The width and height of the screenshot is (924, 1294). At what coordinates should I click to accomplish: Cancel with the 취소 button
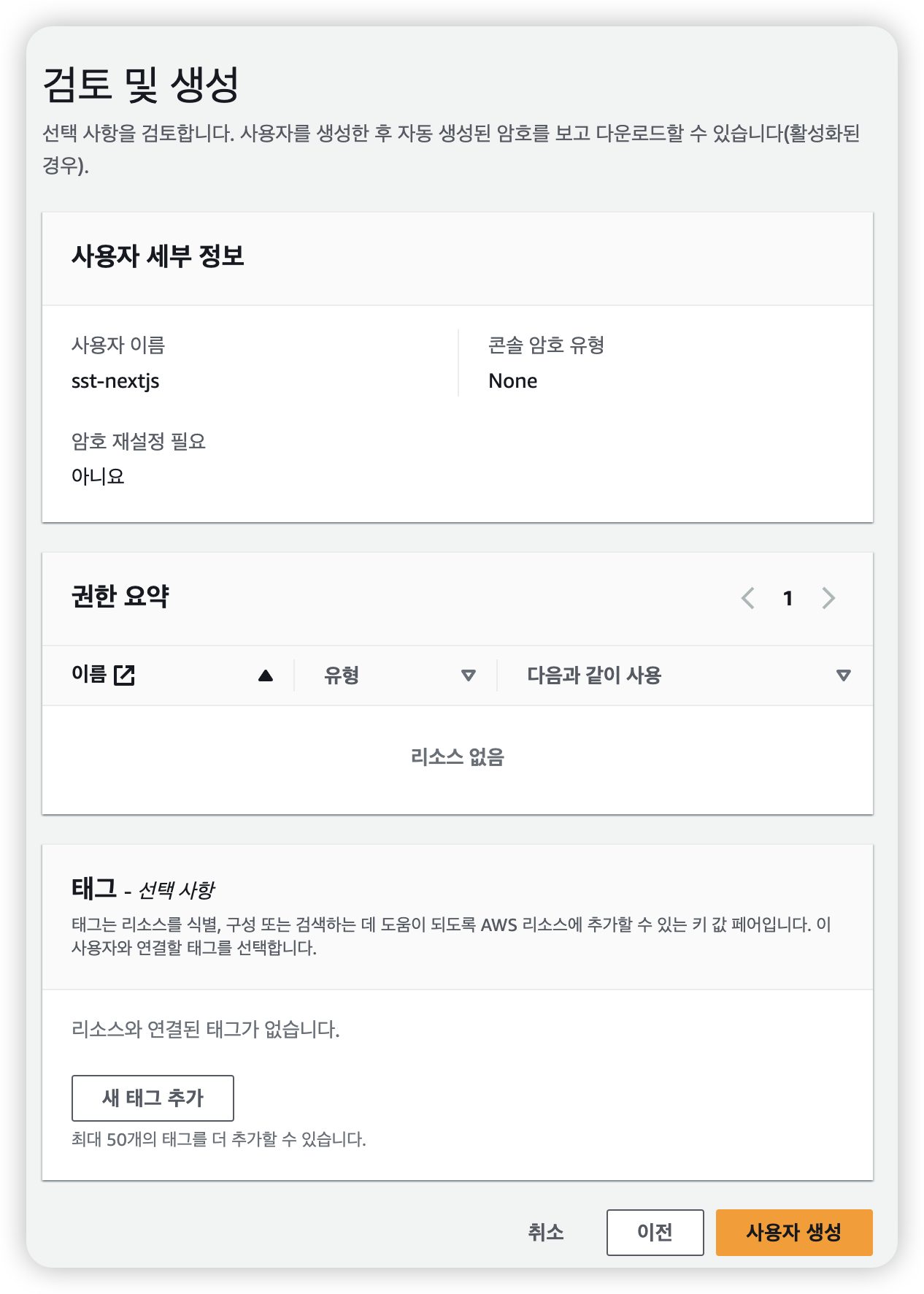[x=546, y=1232]
